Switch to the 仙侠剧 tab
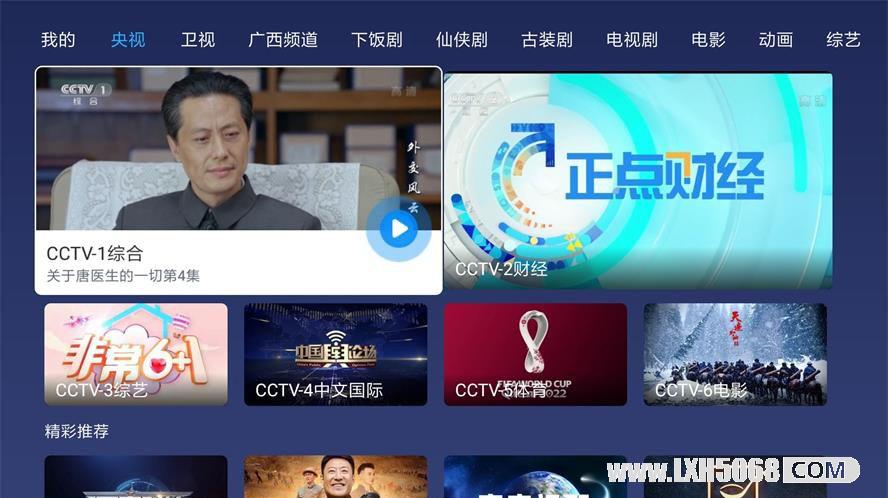Viewport: 888px width, 498px height. click(462, 40)
